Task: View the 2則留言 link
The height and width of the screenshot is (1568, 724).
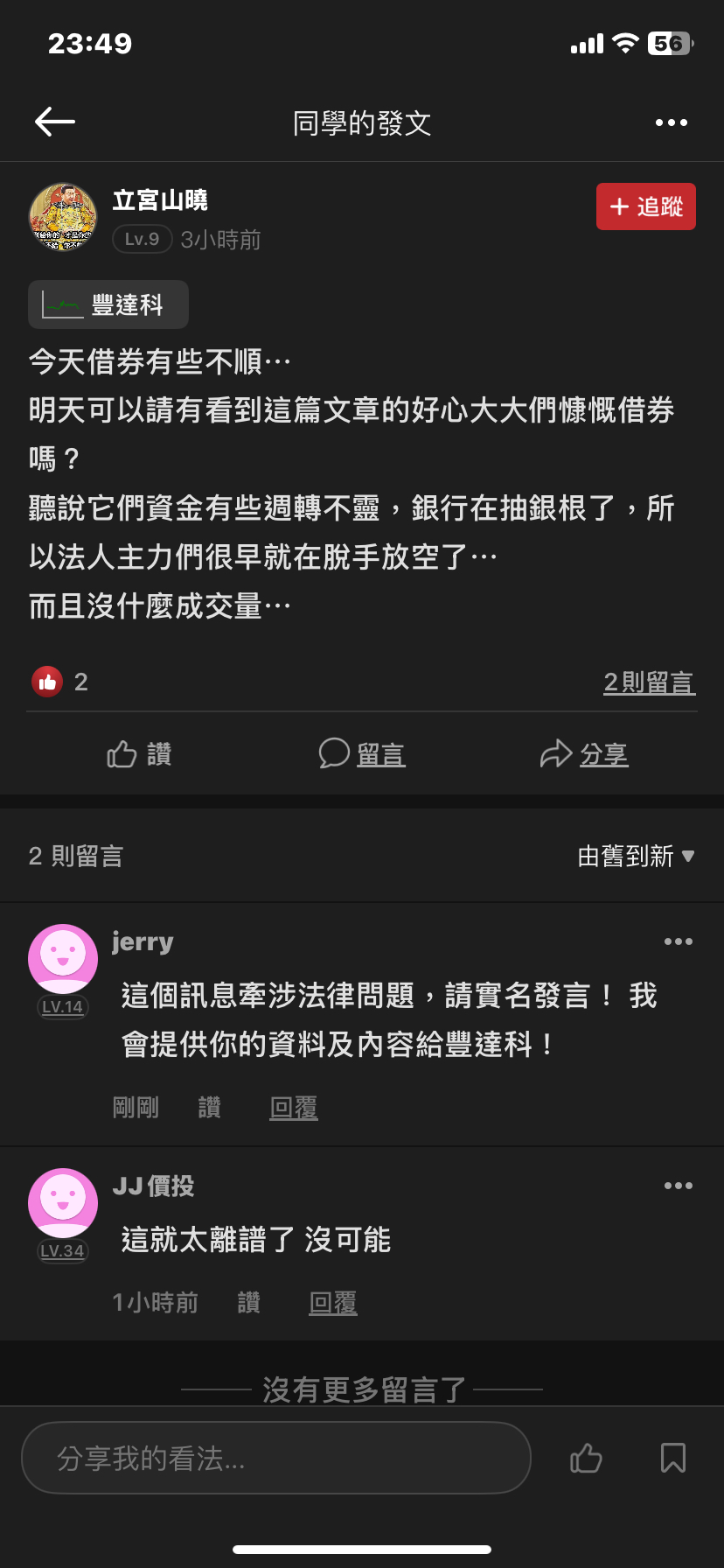Action: [649, 682]
